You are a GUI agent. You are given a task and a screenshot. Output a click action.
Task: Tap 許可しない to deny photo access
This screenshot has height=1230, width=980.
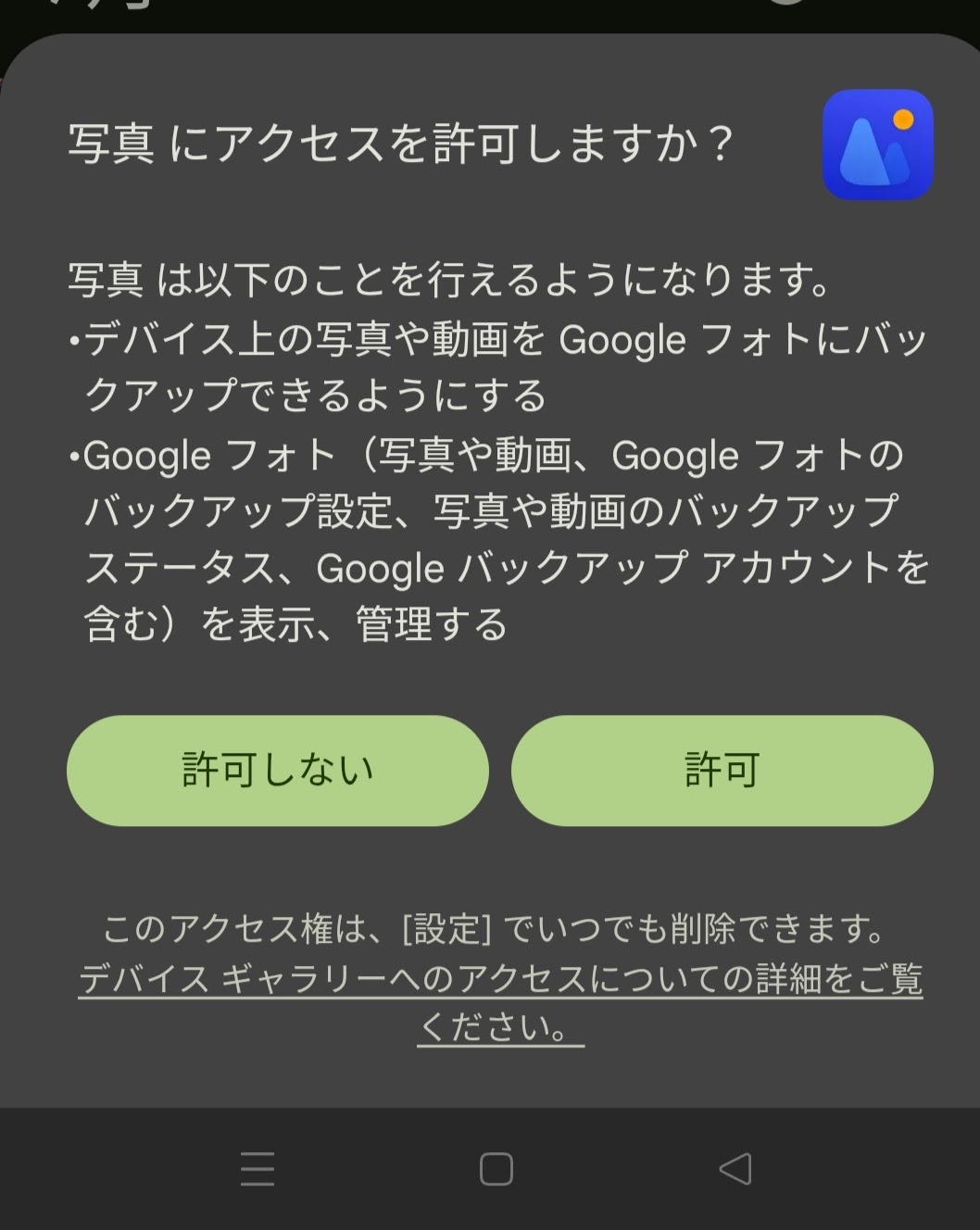(x=277, y=770)
